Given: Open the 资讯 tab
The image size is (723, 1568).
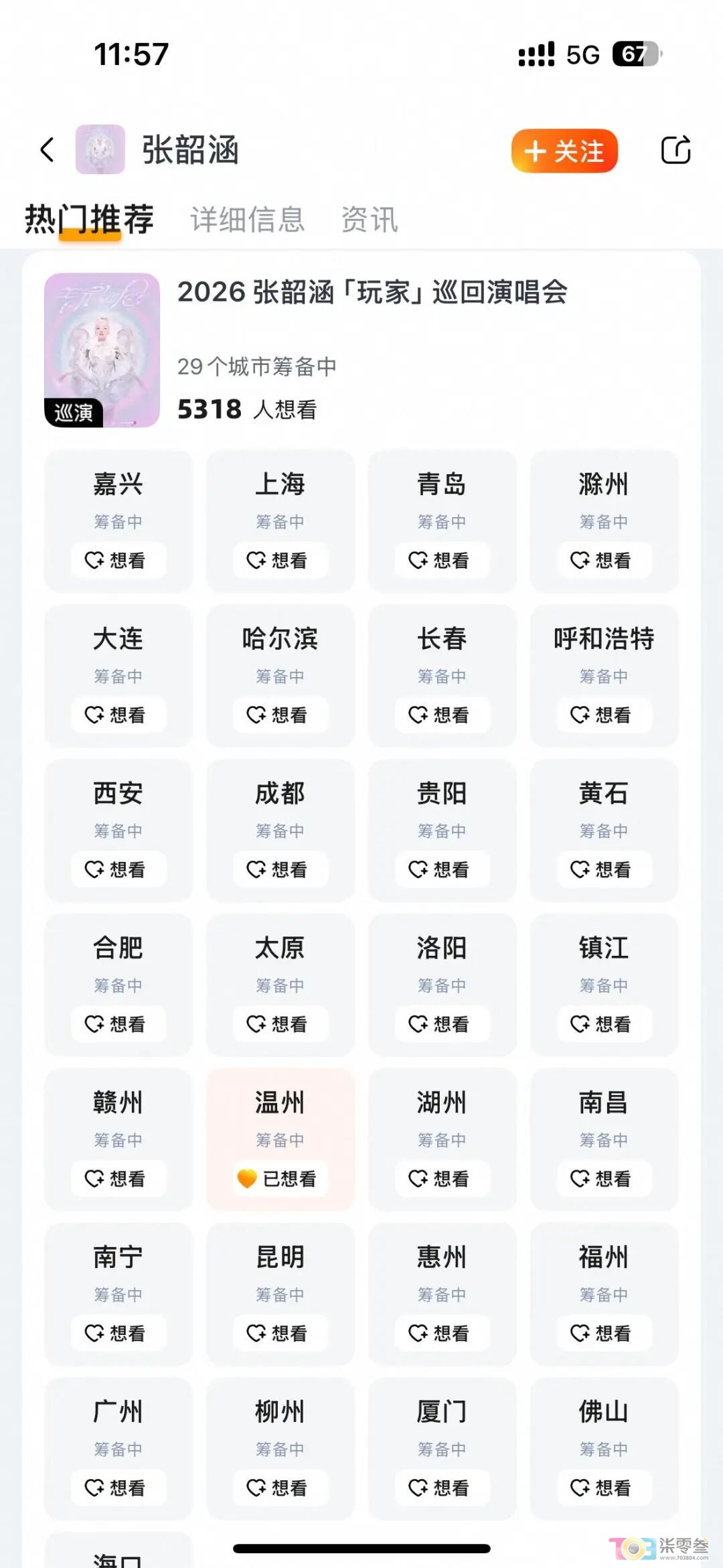Looking at the screenshot, I should [x=370, y=220].
